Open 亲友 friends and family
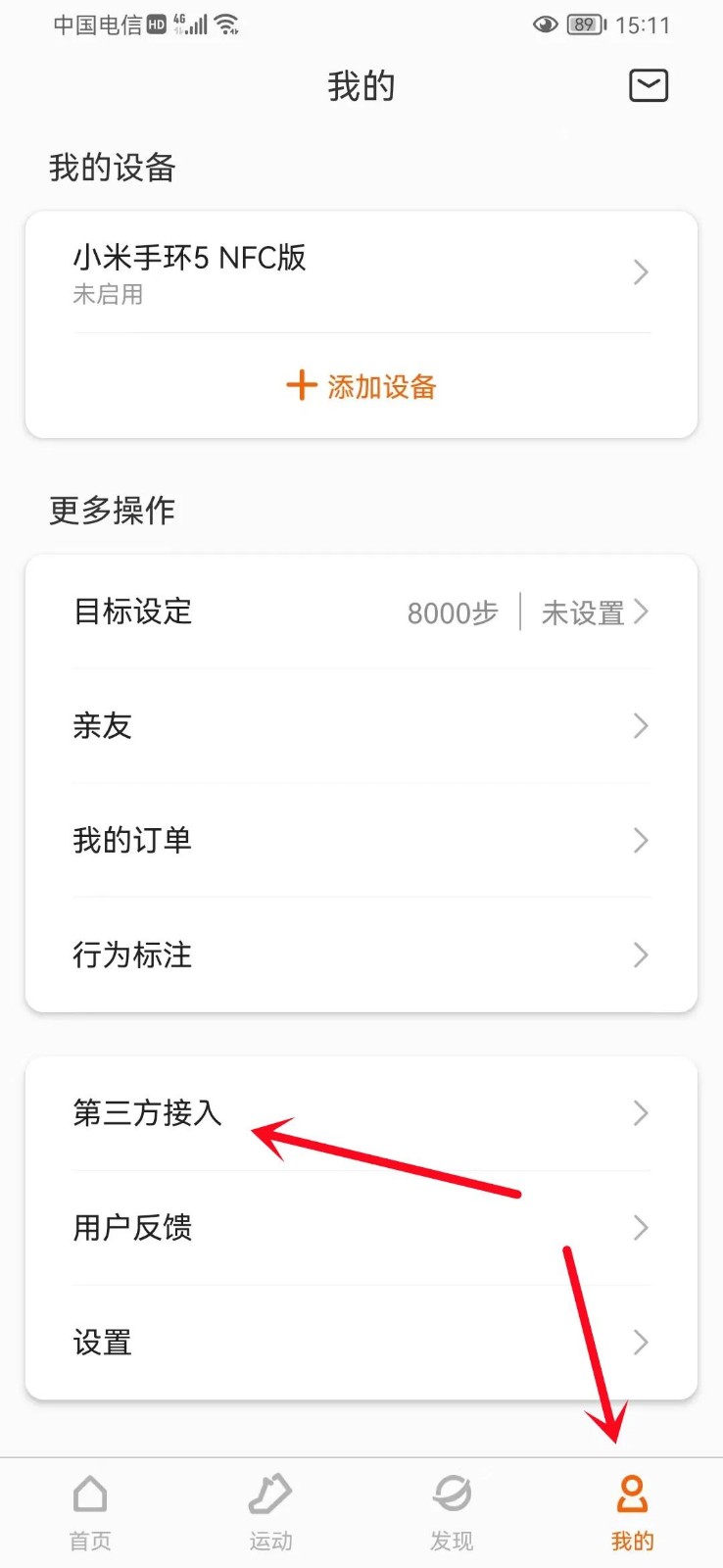The height and width of the screenshot is (1568, 723). [102, 725]
